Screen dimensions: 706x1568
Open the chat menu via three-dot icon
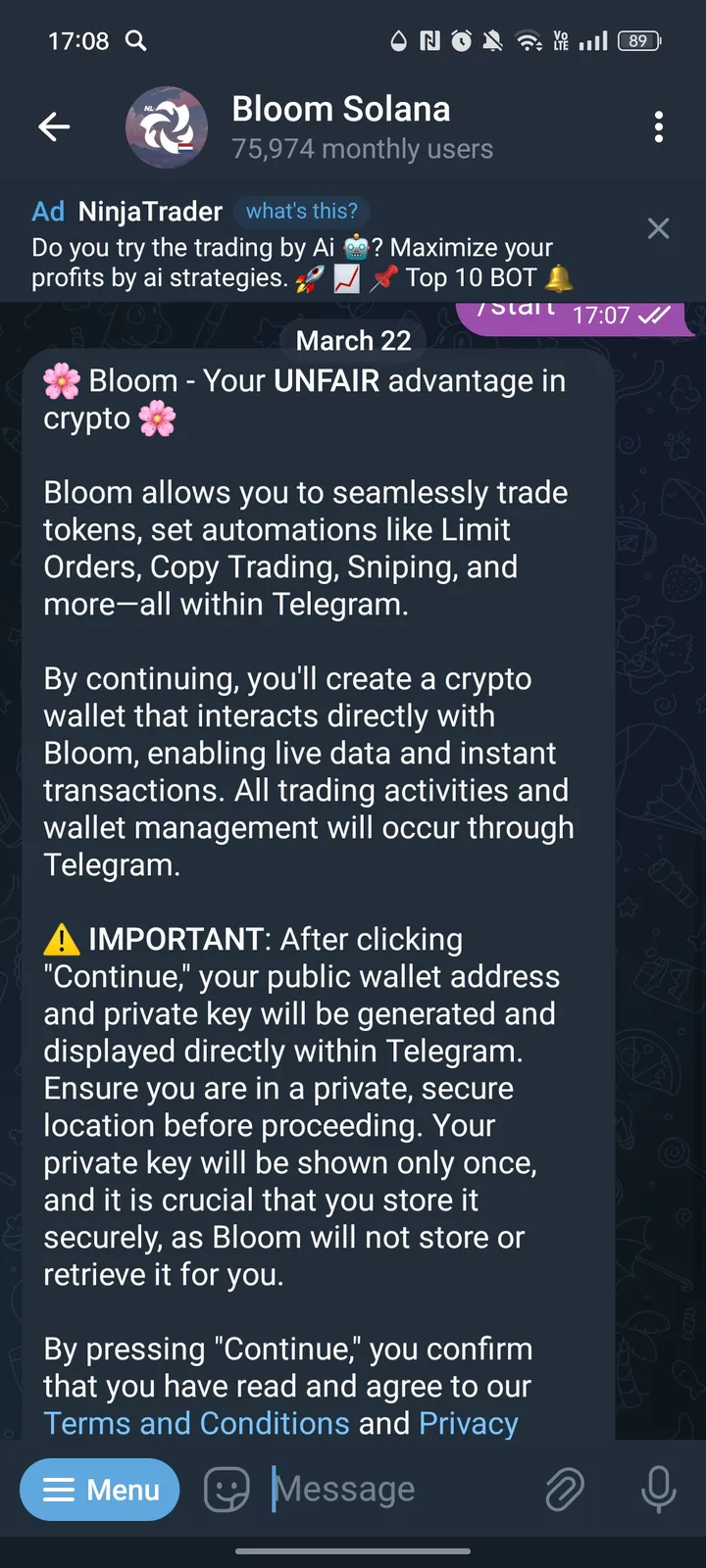click(x=659, y=127)
